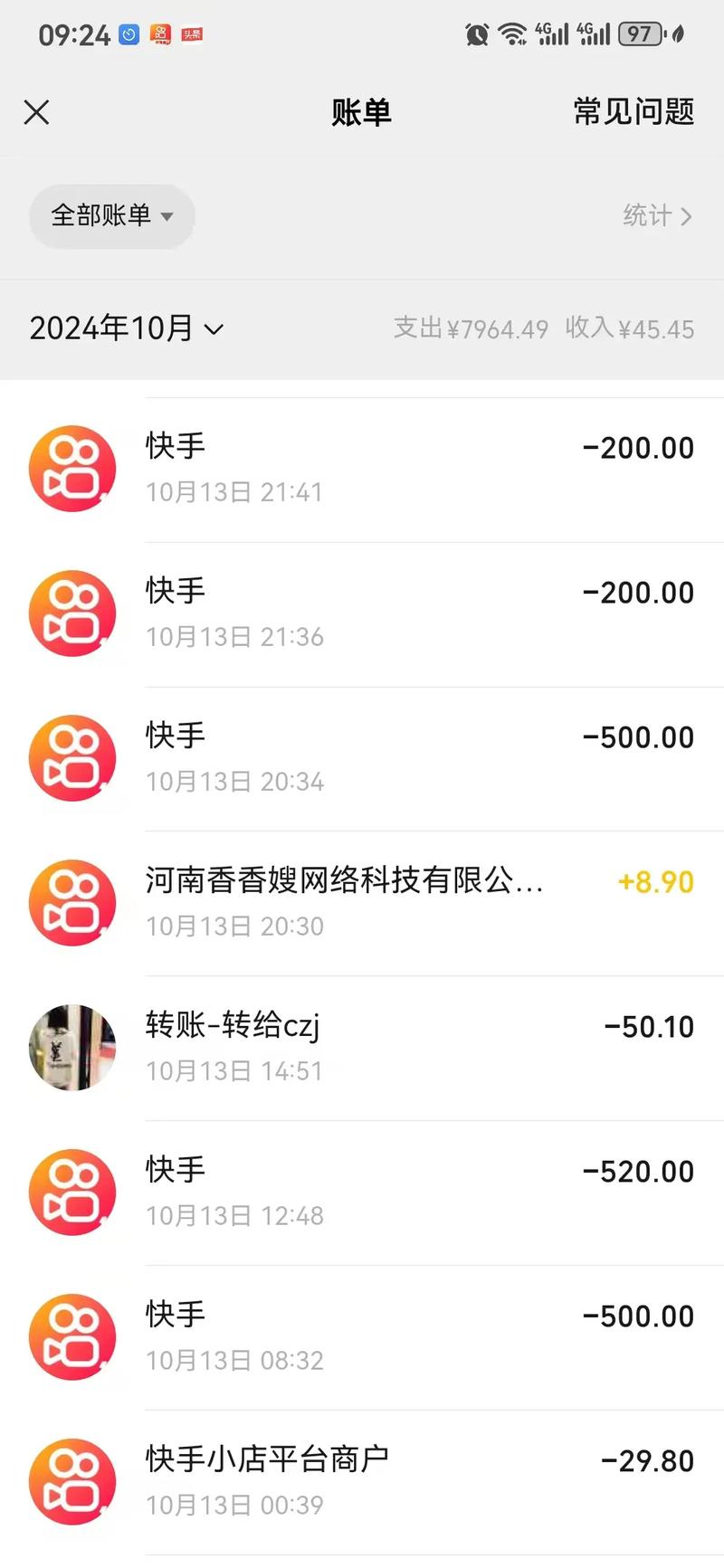Expand the 2024年10月 month selector
Screen dimensions: 724x1568
[127, 328]
